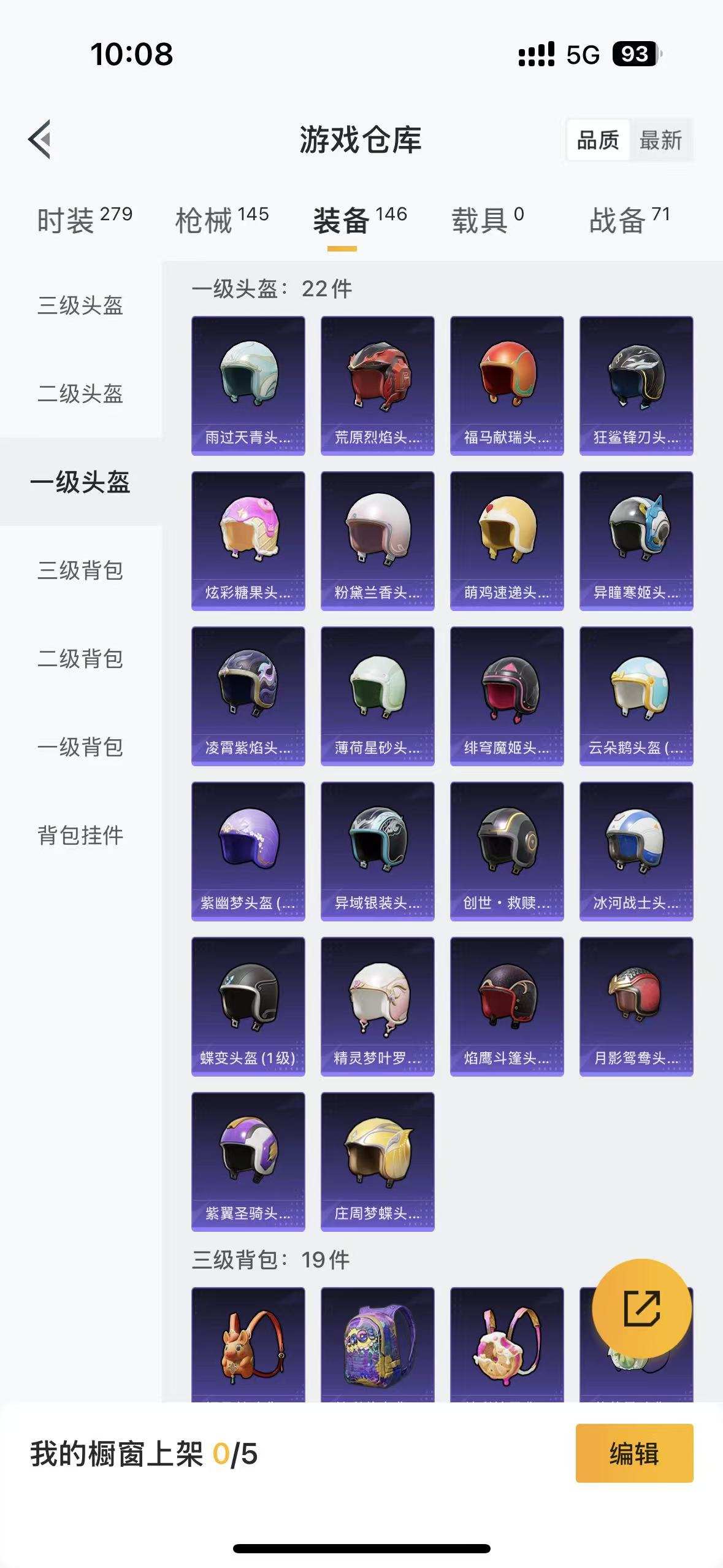Select the 庄周梦蝶 helmet item

point(378,1161)
